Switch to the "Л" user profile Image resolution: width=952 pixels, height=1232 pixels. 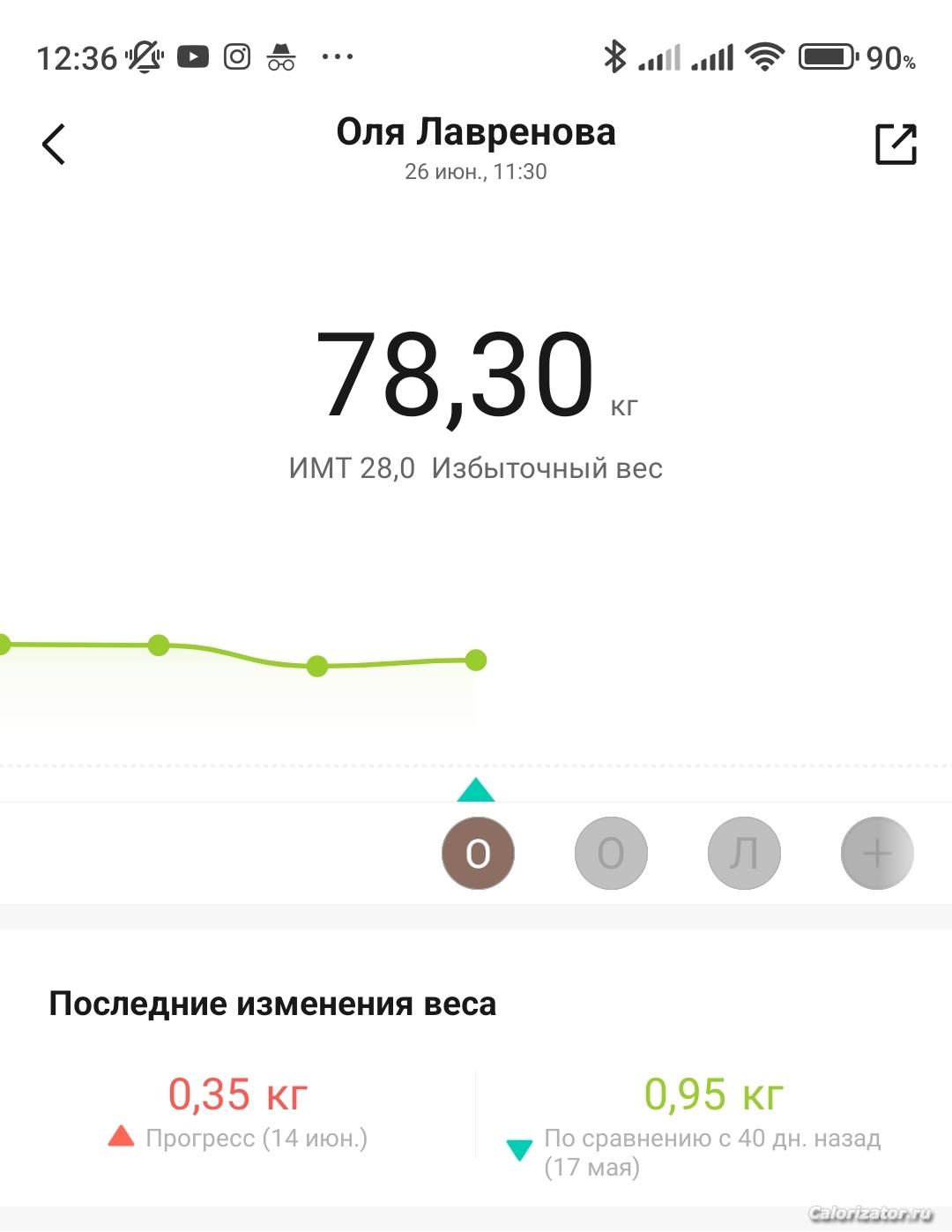744,853
